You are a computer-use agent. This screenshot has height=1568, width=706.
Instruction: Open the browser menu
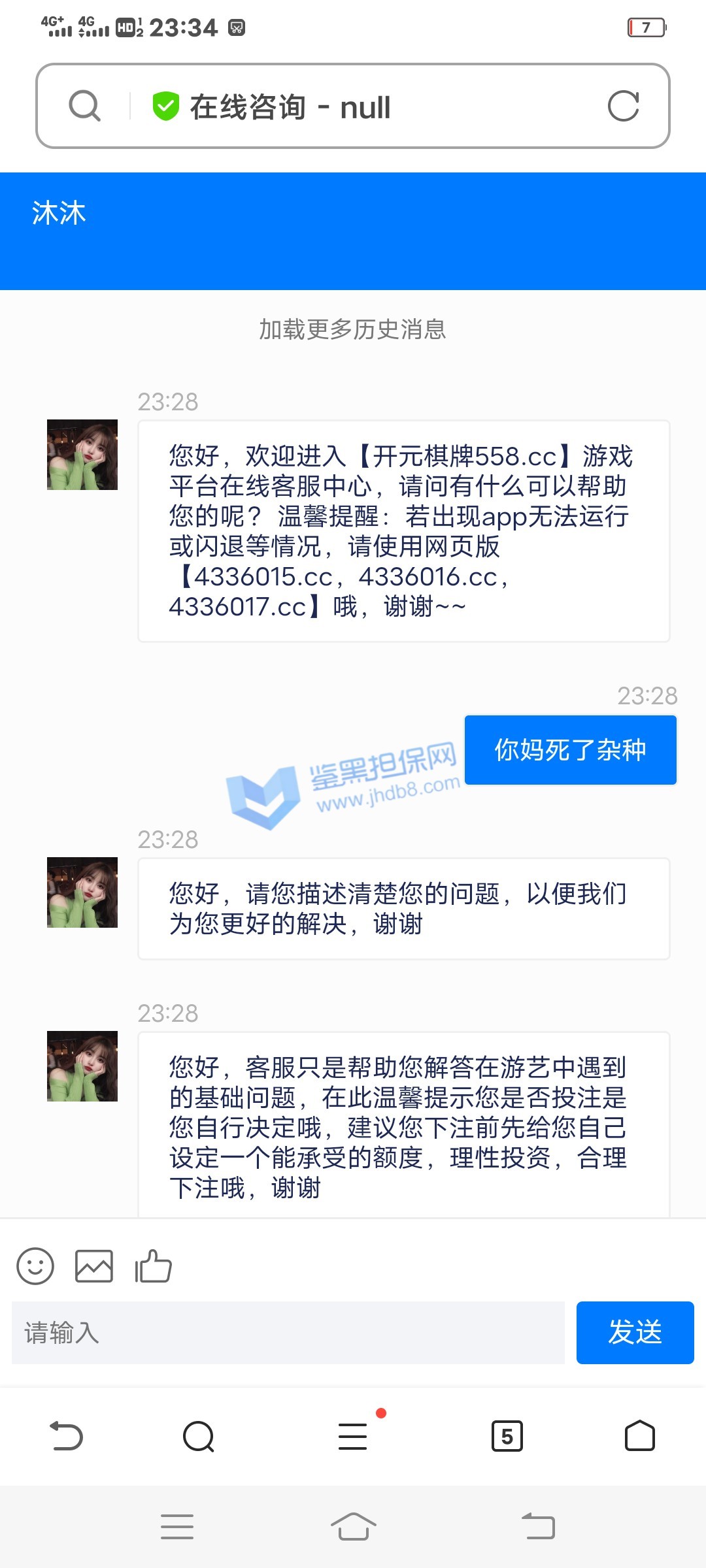pyautogui.click(x=353, y=1436)
